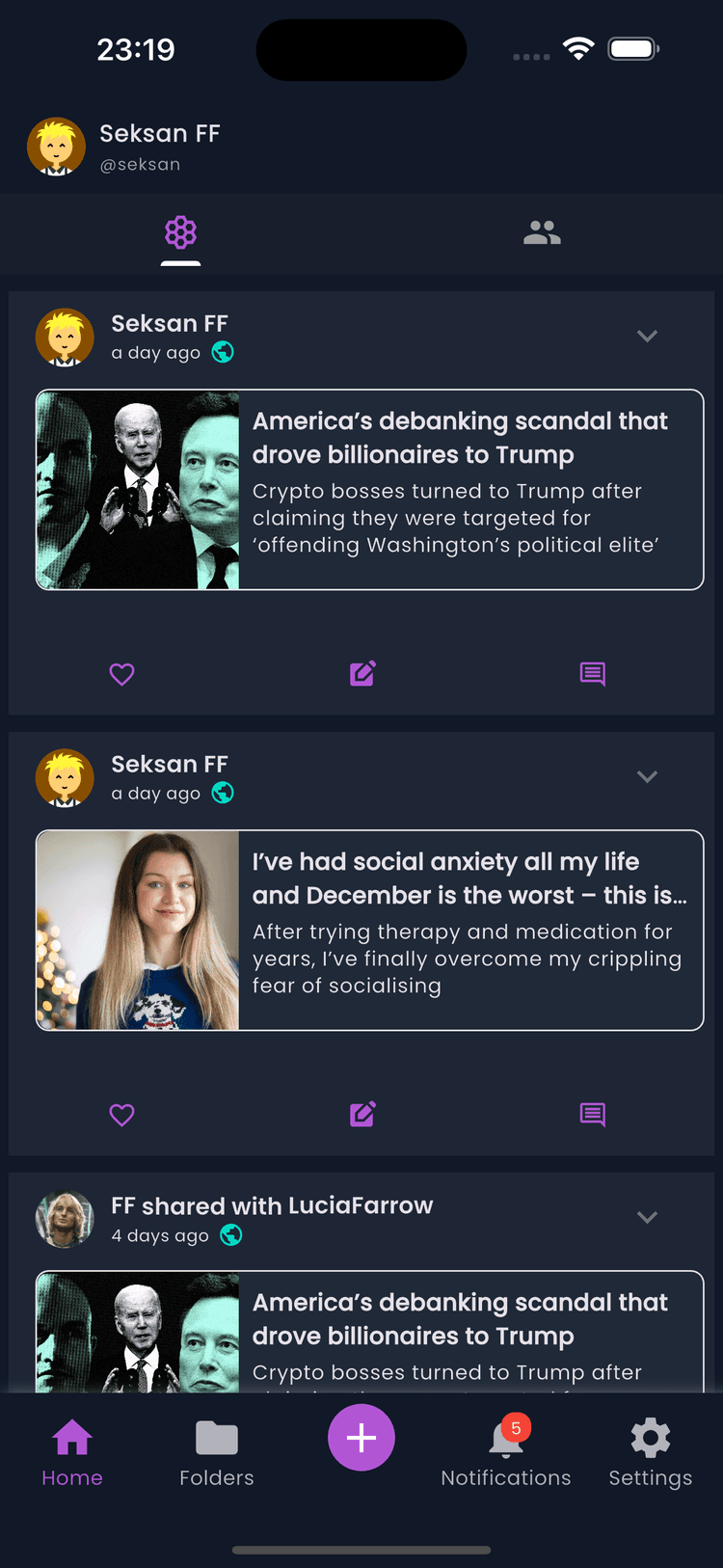This screenshot has width=723, height=1568.
Task: Create a new post with the plus button
Action: (x=361, y=1437)
